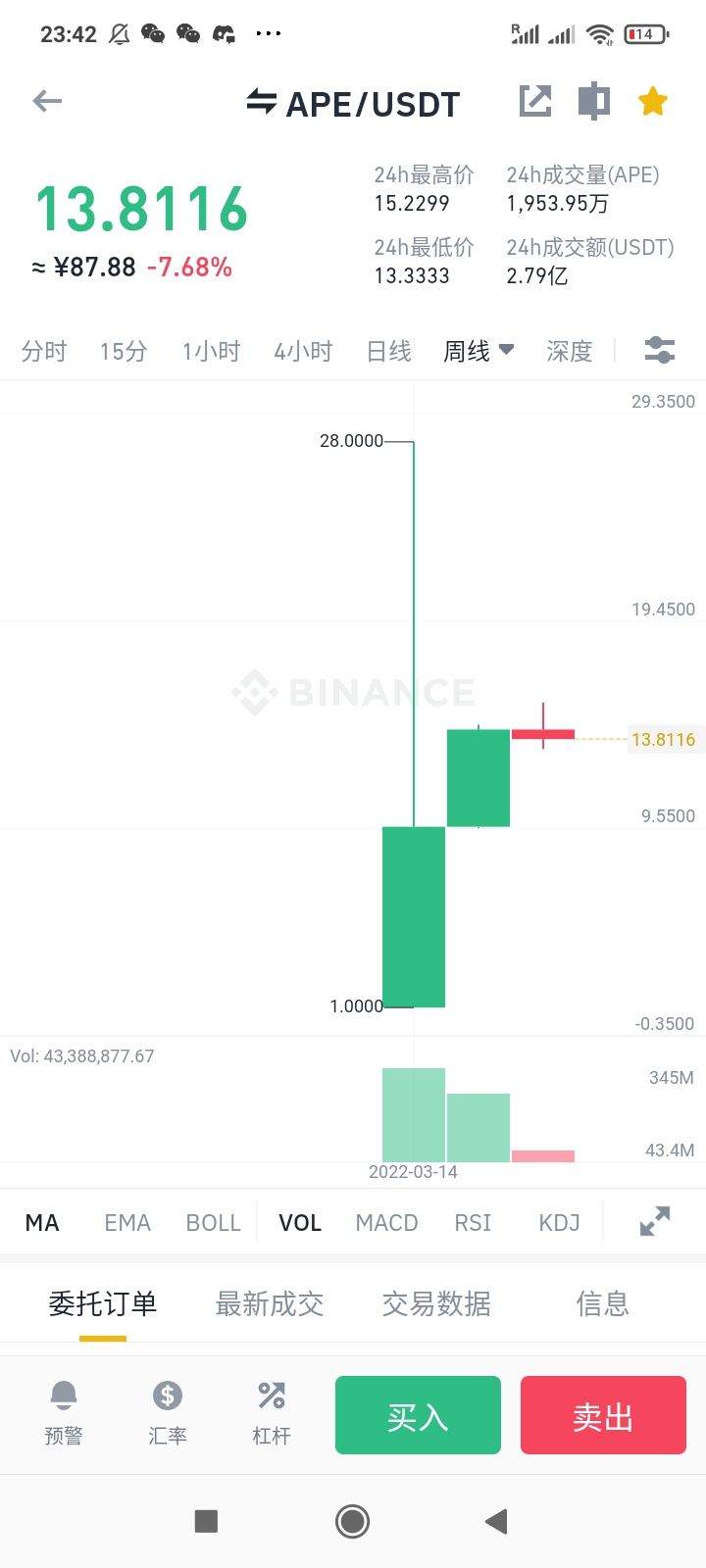Viewport: 706px width, 1568px height.
Task: Expand the 周线 interval dropdown
Action: tap(479, 351)
